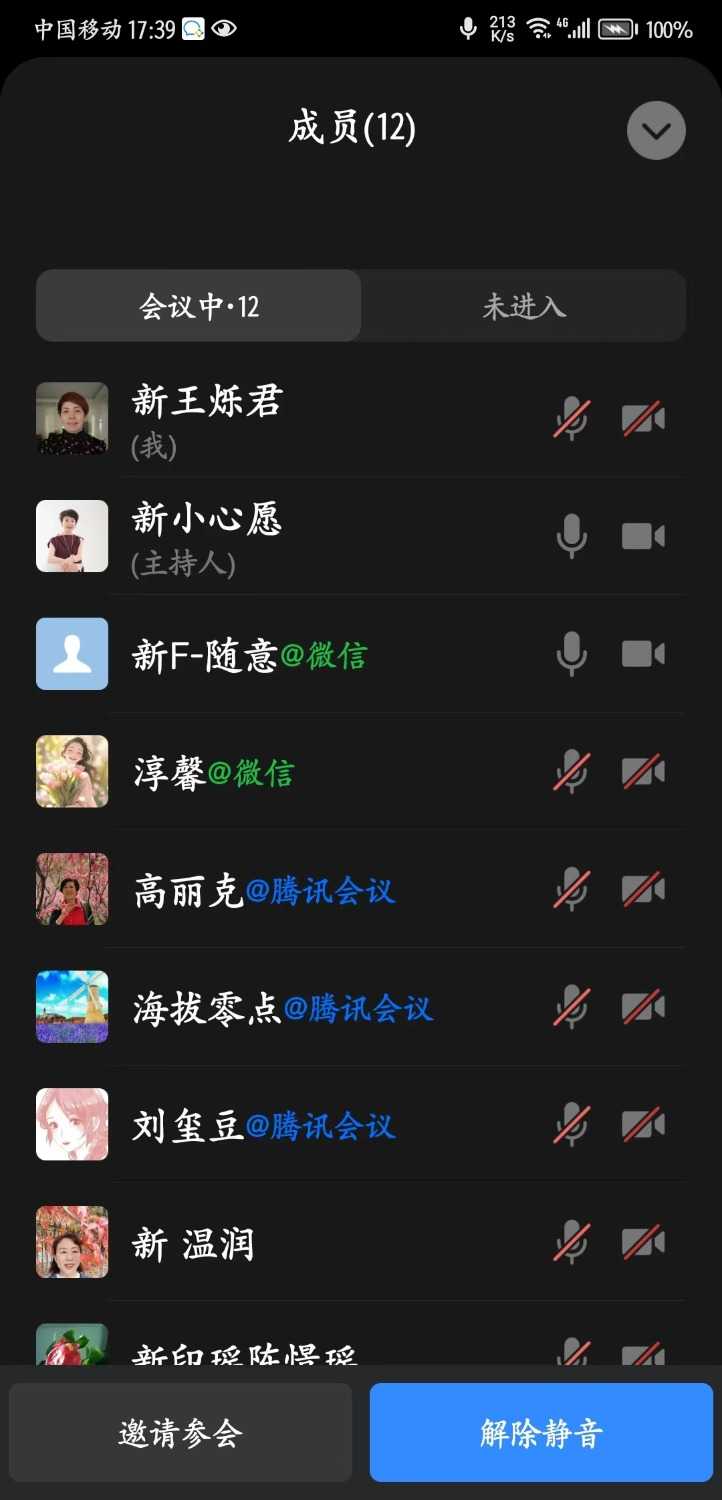Image resolution: width=722 pixels, height=1500 pixels.
Task: Toggle microphone mute for 淳馨
Action: click(x=570, y=771)
